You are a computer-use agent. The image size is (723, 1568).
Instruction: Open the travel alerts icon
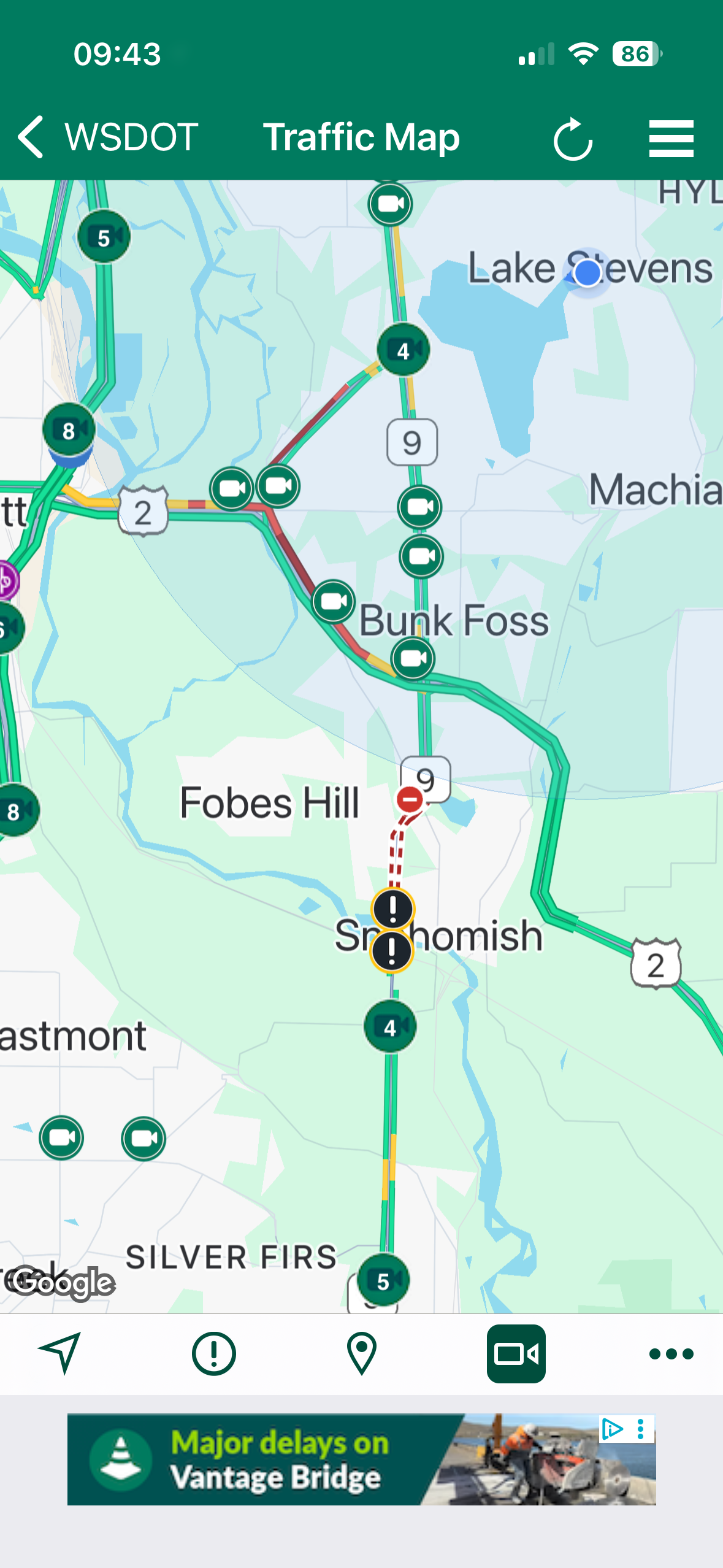(x=213, y=1353)
